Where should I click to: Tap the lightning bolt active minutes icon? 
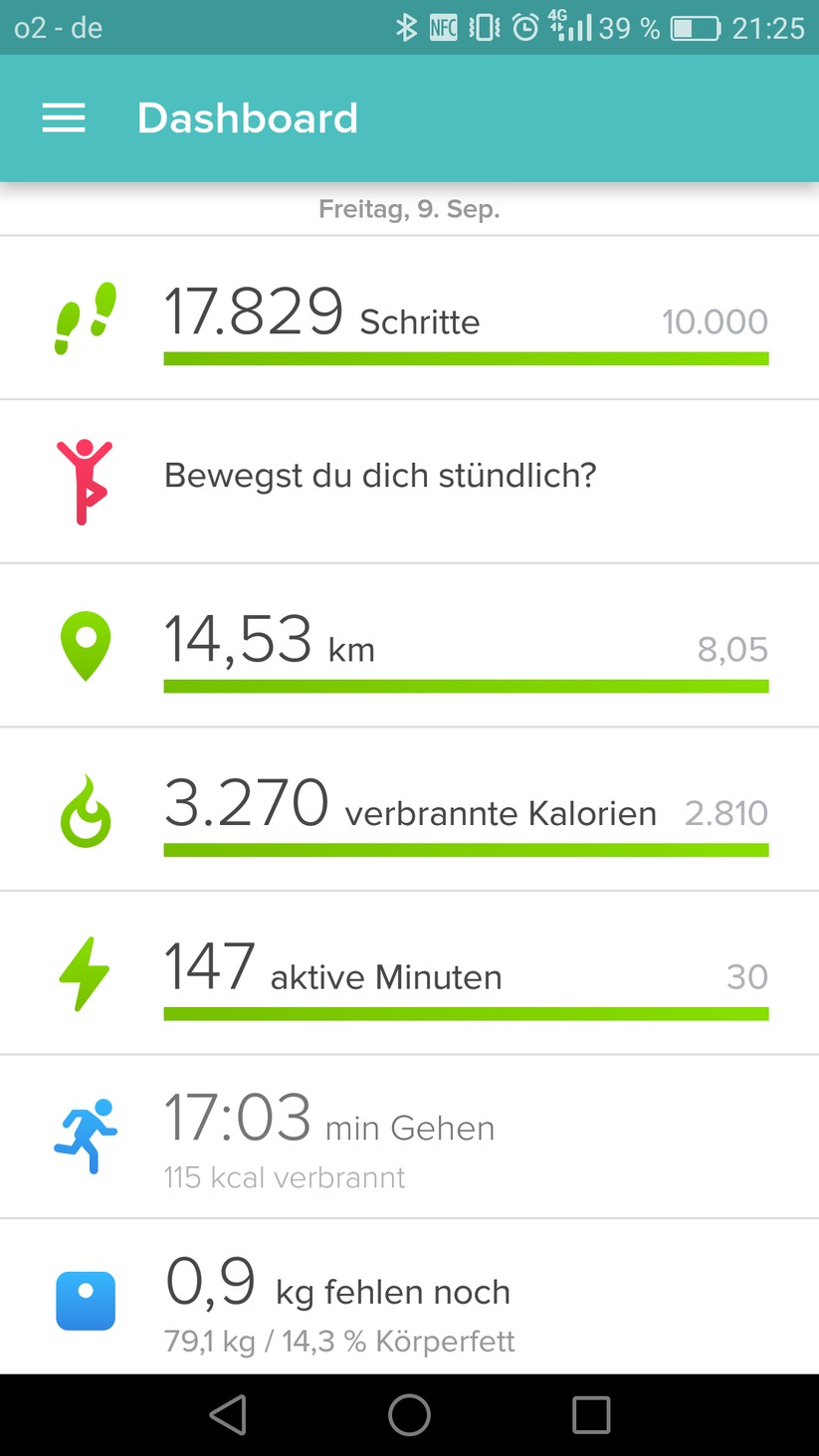[85, 972]
